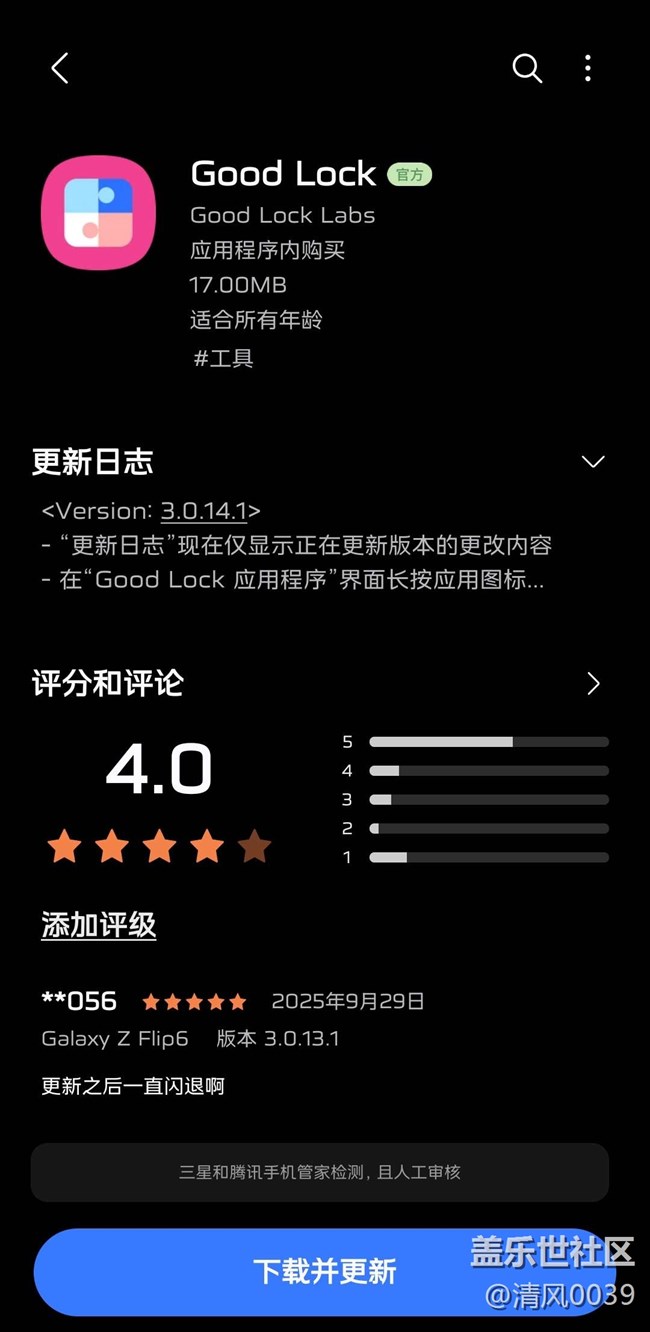Open version link 3.0.14.1 in changelog
The width and height of the screenshot is (650, 1332).
point(204,511)
